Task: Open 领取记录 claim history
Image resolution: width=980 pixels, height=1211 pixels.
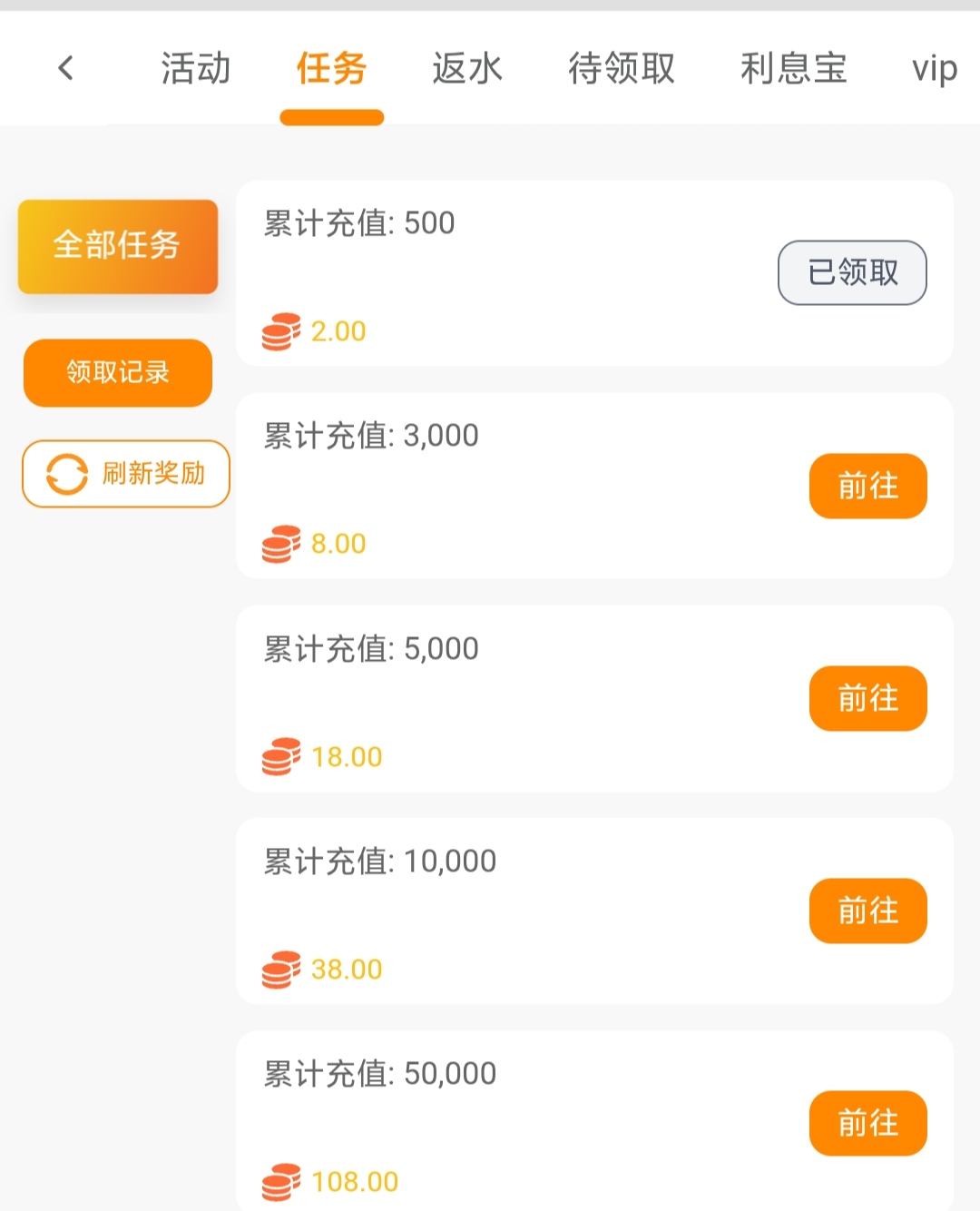Action: click(x=118, y=372)
